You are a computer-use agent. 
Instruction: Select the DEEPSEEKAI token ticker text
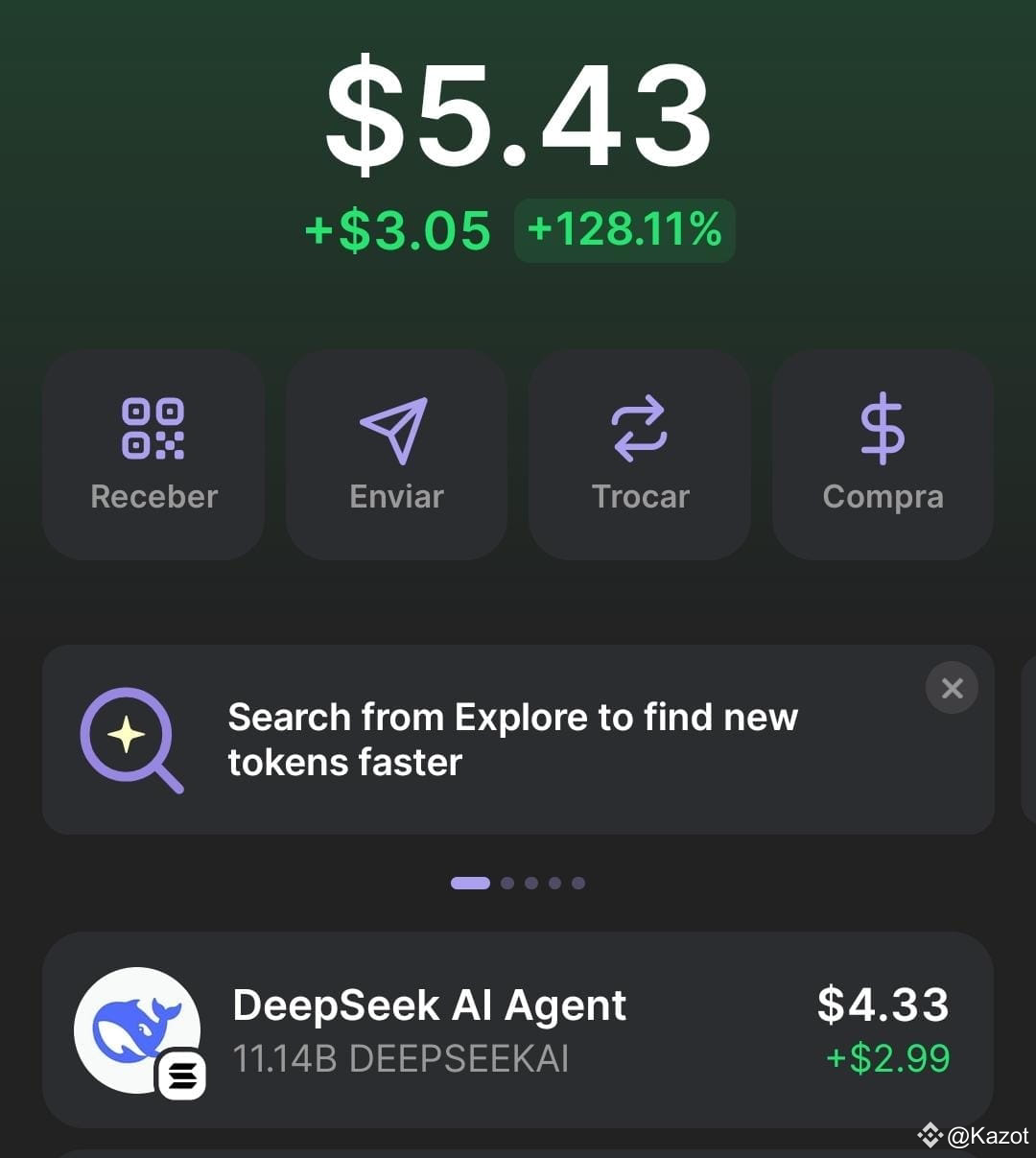pos(401,1058)
